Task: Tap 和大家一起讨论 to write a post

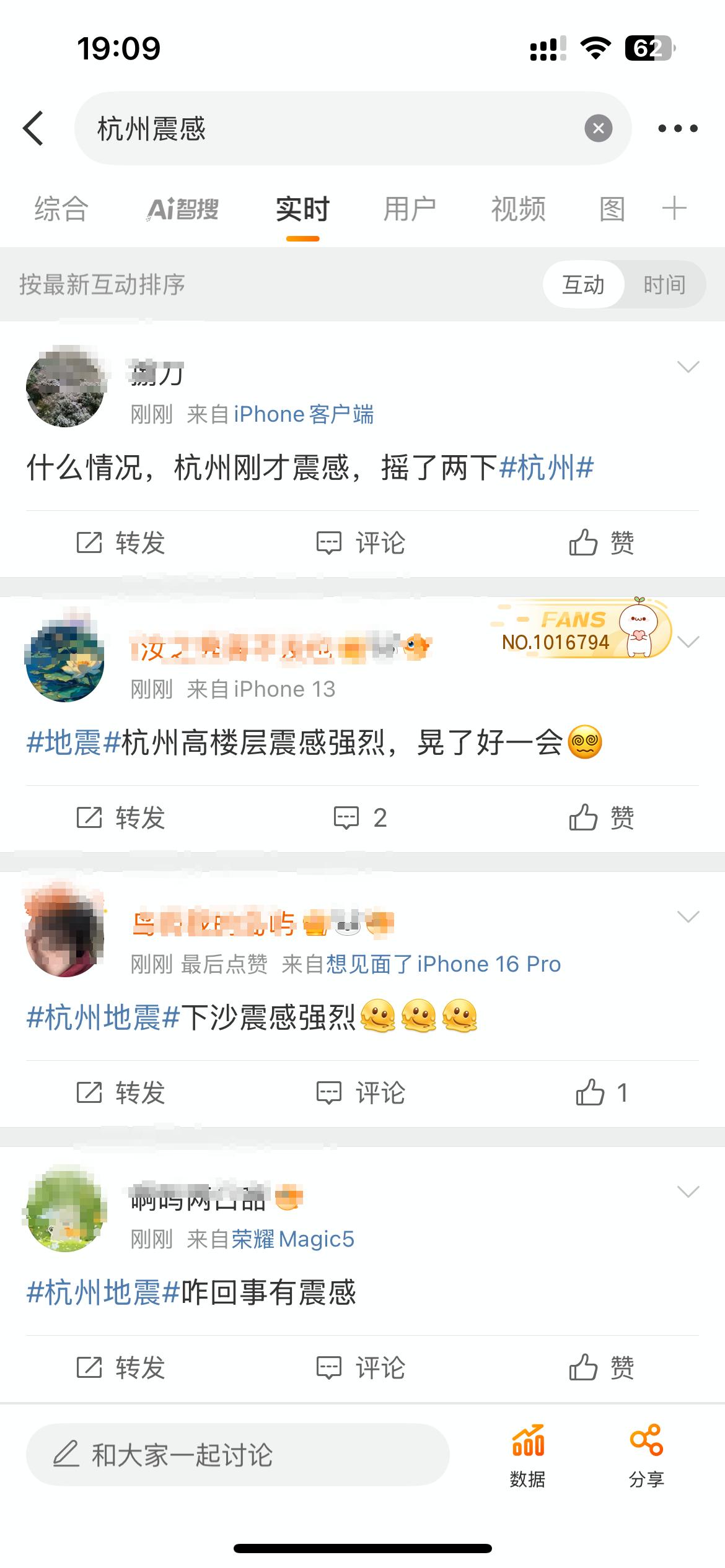Action: click(237, 1455)
